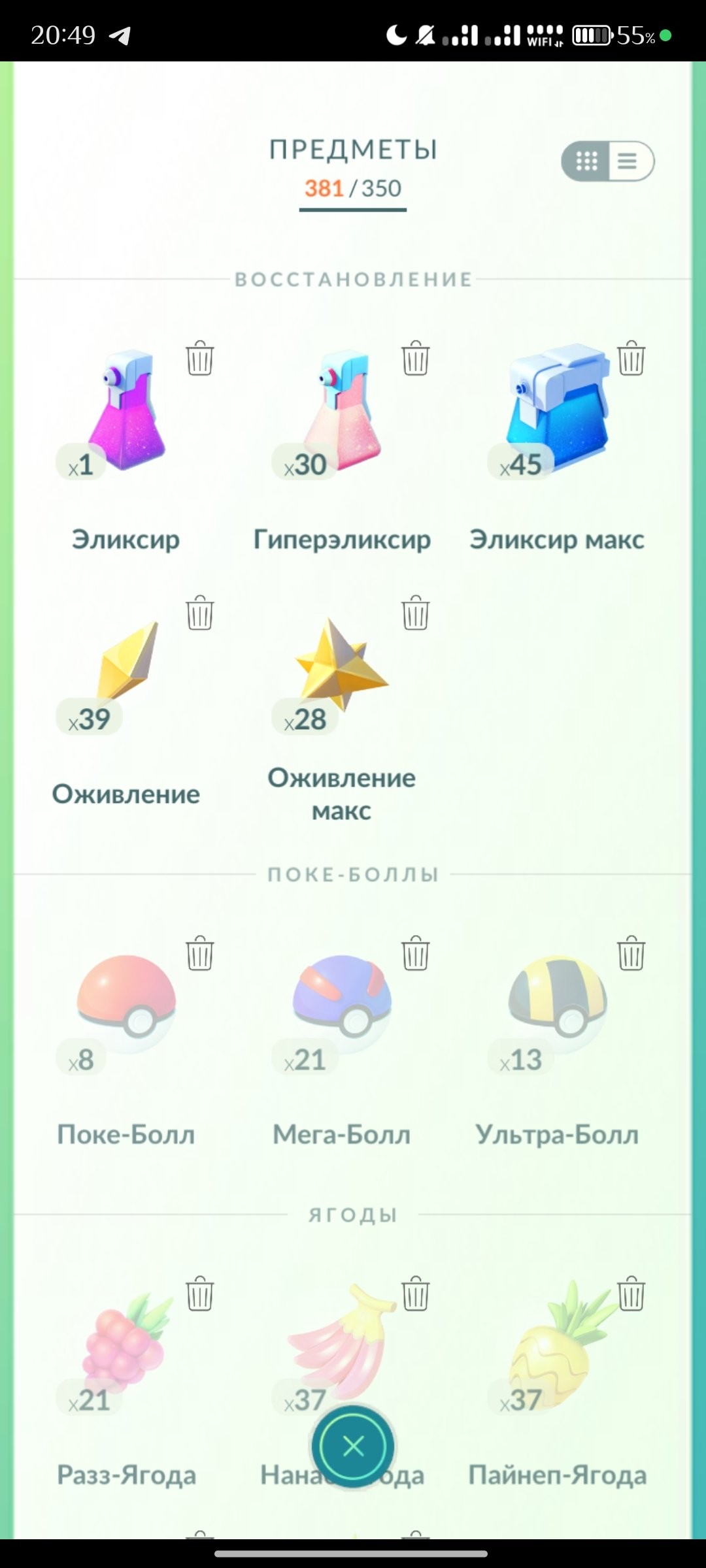Tap trash icon for Ультра-Болл

631,953
